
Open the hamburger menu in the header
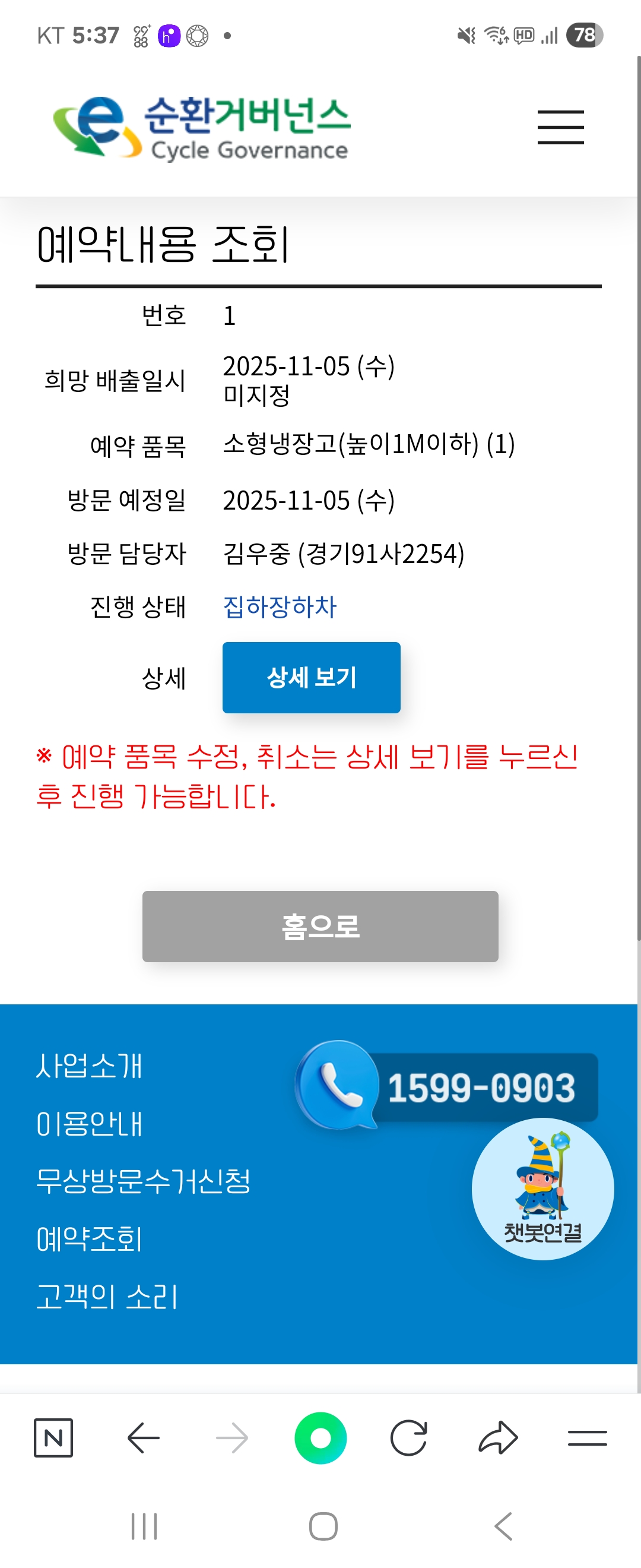pyautogui.click(x=560, y=127)
